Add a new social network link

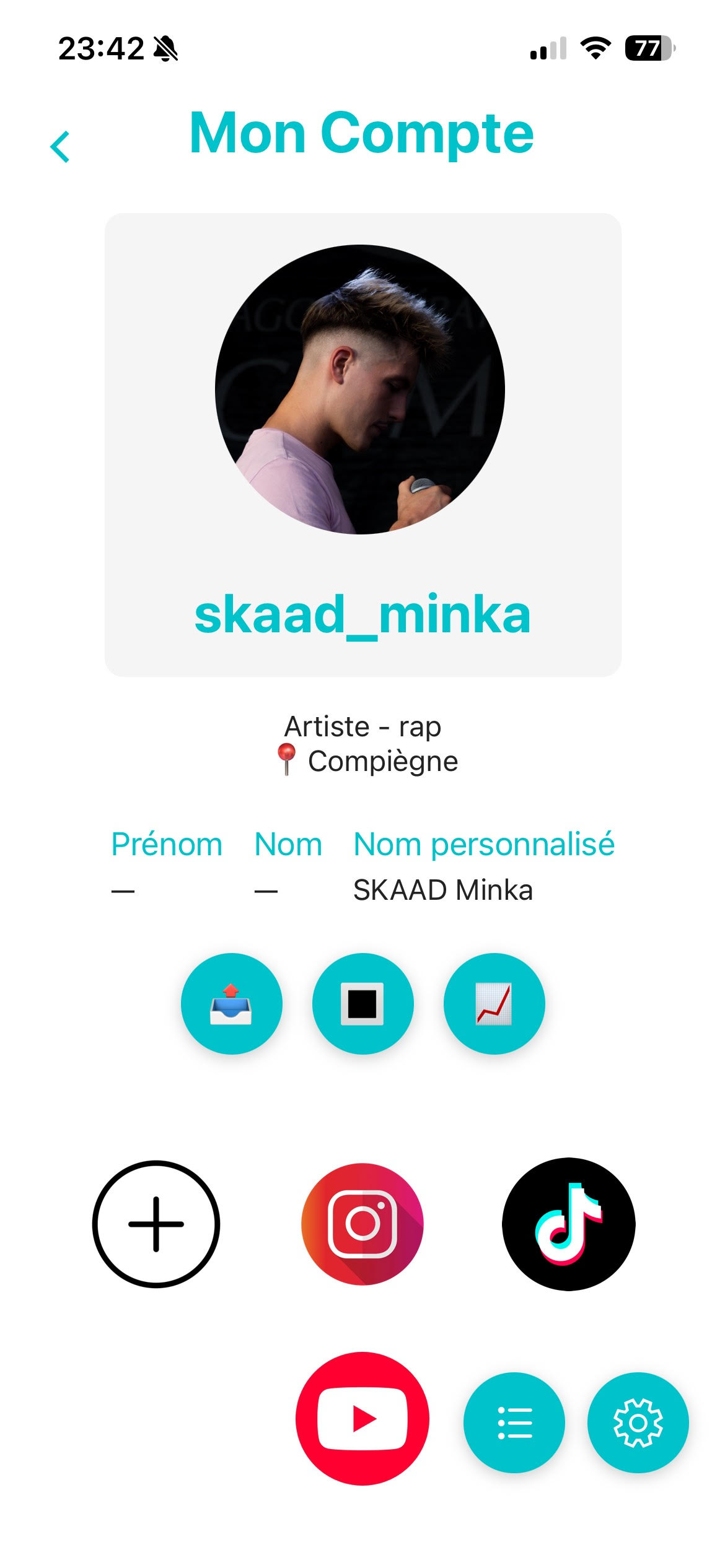coord(156,1224)
